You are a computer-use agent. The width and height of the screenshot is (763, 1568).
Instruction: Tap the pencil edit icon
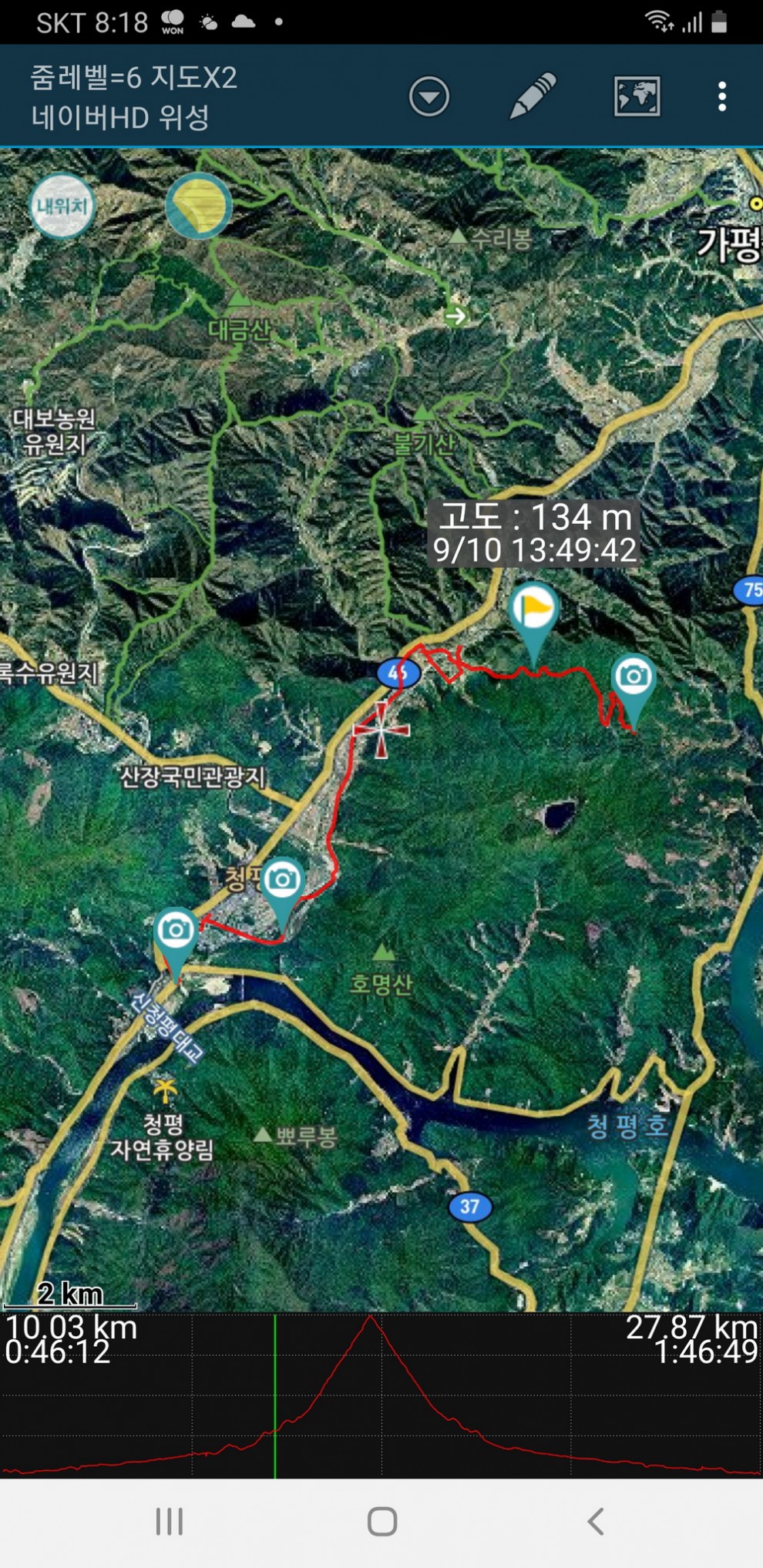coord(533,96)
